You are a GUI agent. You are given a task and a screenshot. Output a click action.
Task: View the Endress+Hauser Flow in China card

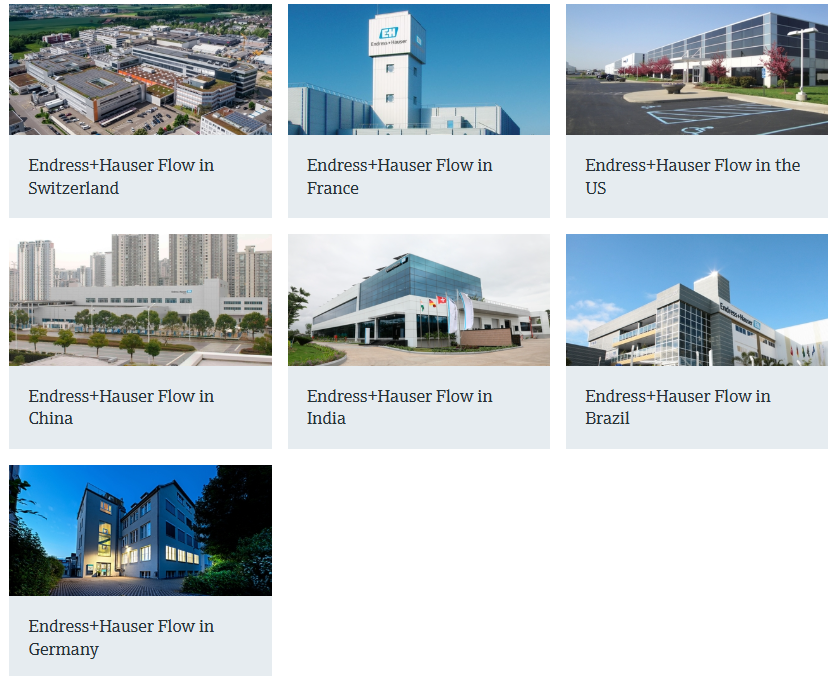pyautogui.click(x=140, y=341)
